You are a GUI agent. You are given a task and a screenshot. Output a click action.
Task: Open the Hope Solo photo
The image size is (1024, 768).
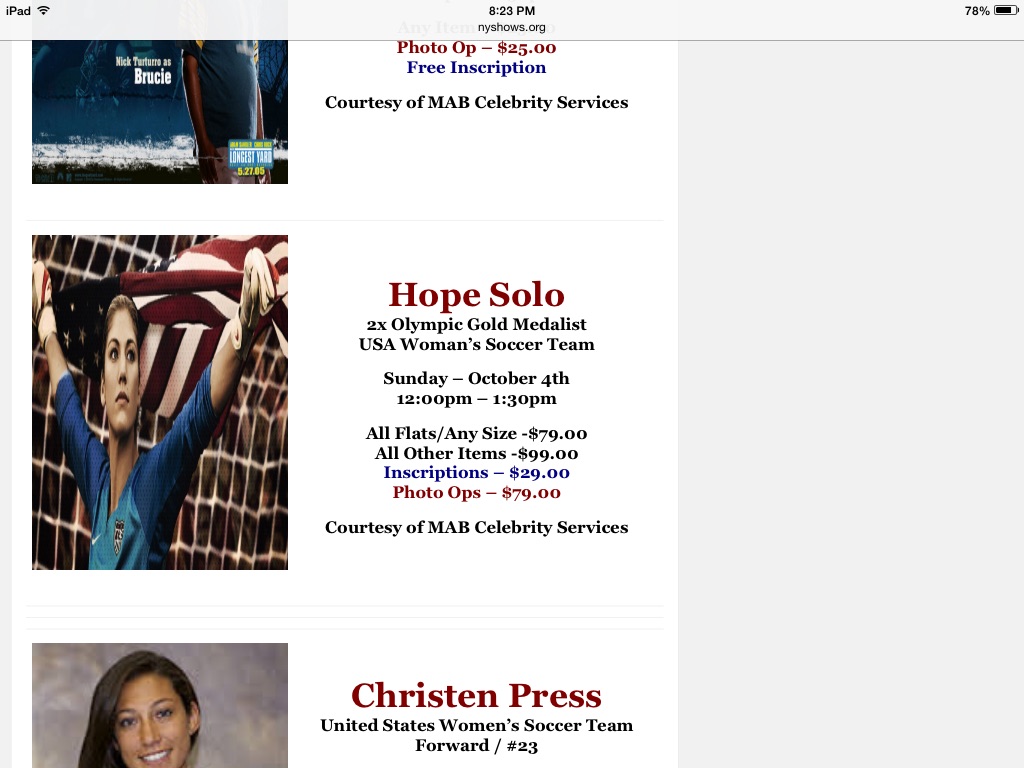(x=160, y=402)
